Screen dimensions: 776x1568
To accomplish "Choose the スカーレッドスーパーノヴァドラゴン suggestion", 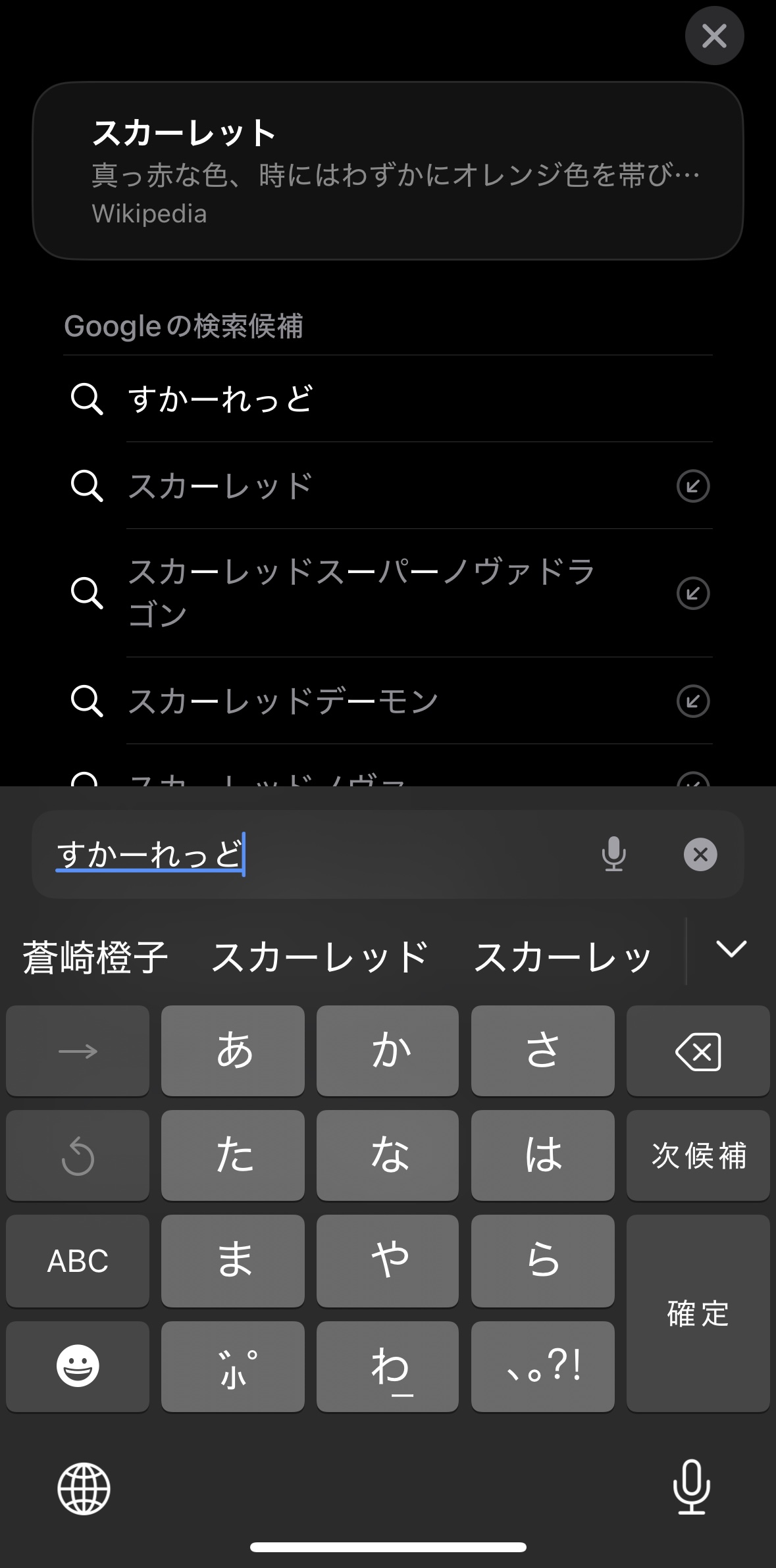I will click(x=362, y=592).
